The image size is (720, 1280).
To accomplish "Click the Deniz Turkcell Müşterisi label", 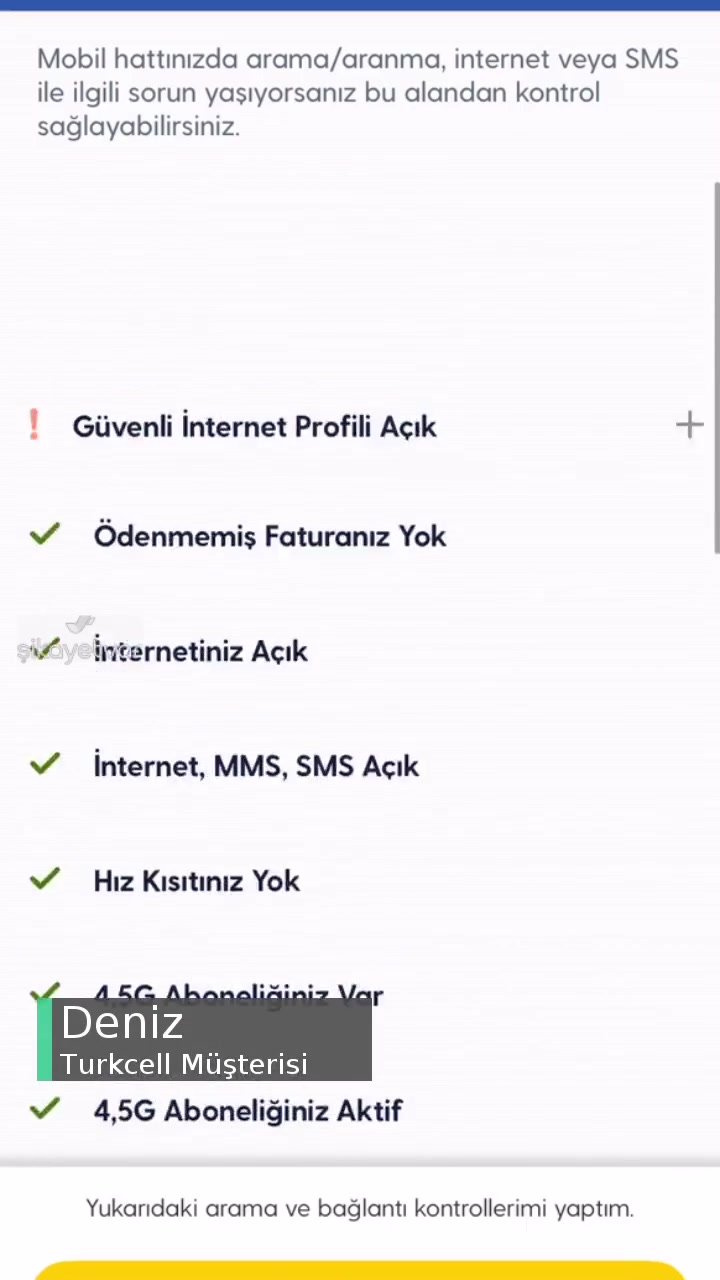I will pos(204,1040).
